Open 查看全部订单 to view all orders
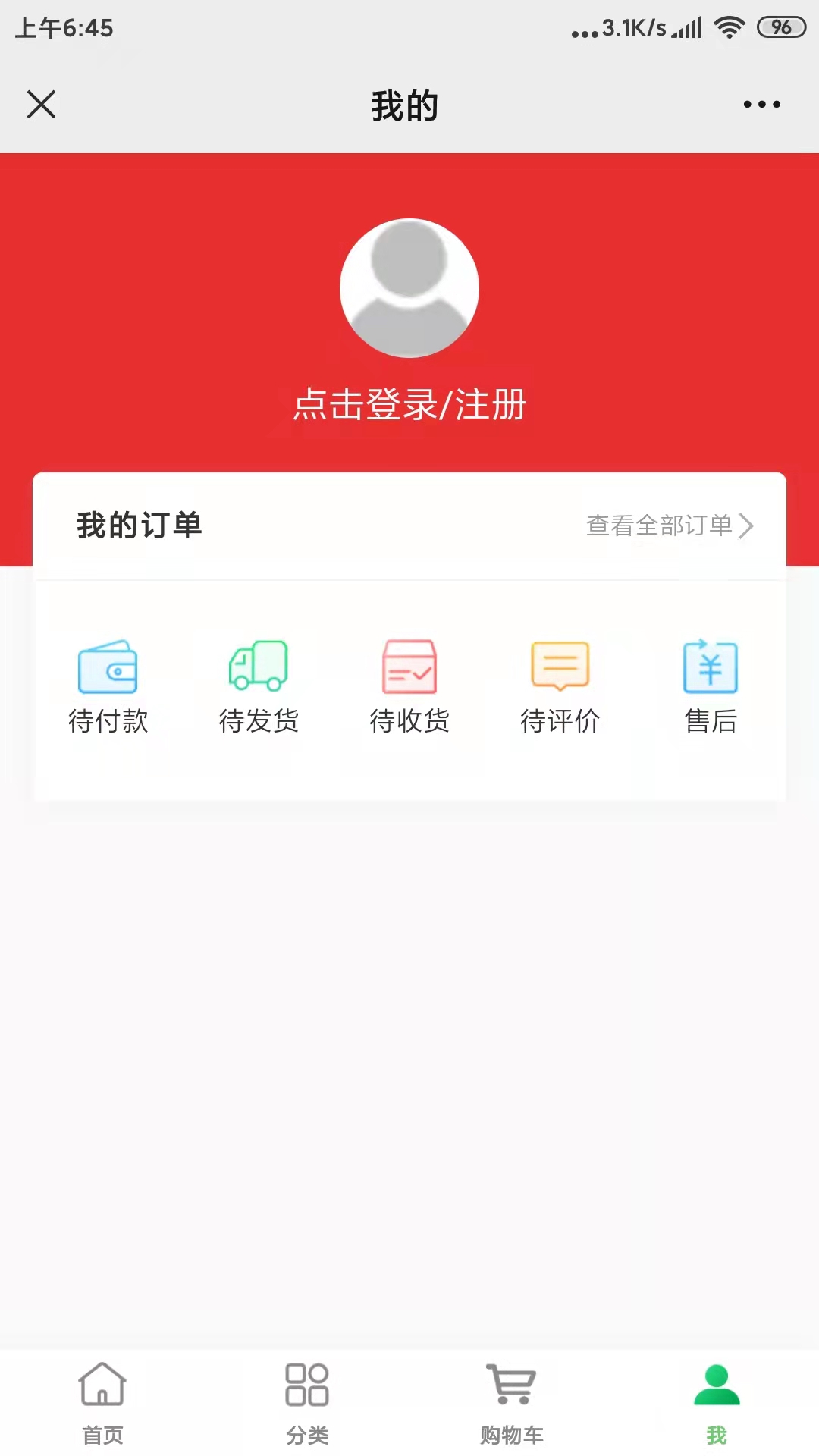819x1456 pixels. [658, 525]
